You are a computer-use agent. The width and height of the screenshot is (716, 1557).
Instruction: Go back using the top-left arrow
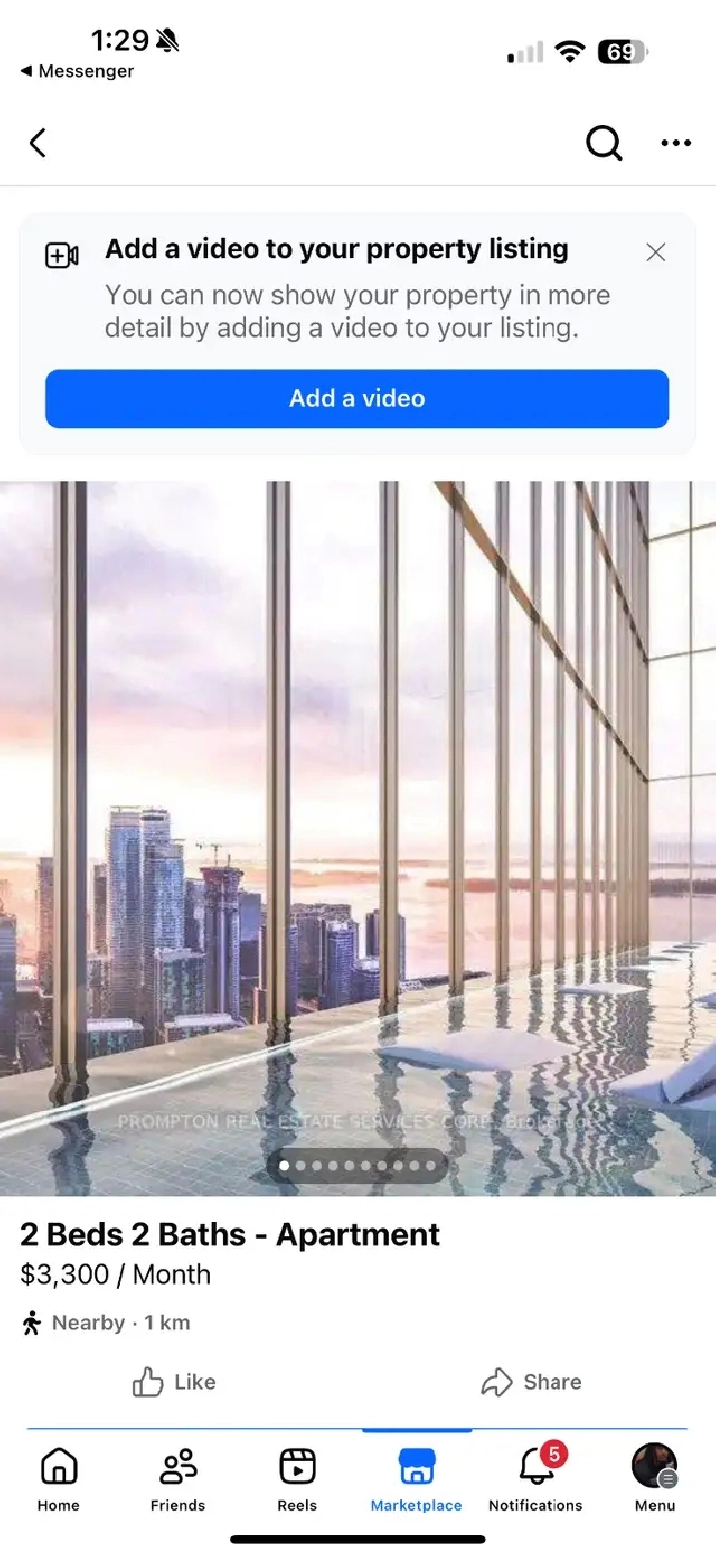[37, 143]
